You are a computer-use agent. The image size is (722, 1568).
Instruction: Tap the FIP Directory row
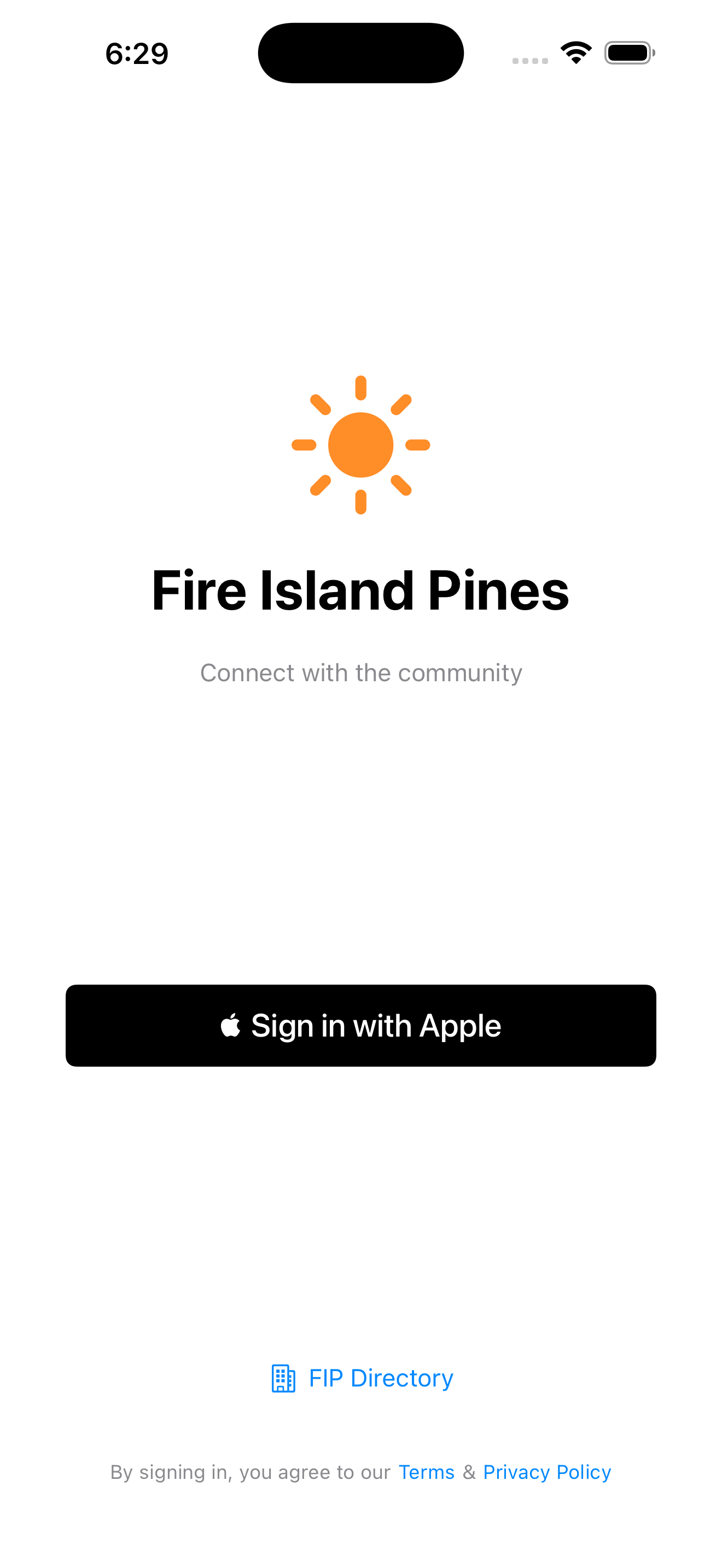[362, 1378]
